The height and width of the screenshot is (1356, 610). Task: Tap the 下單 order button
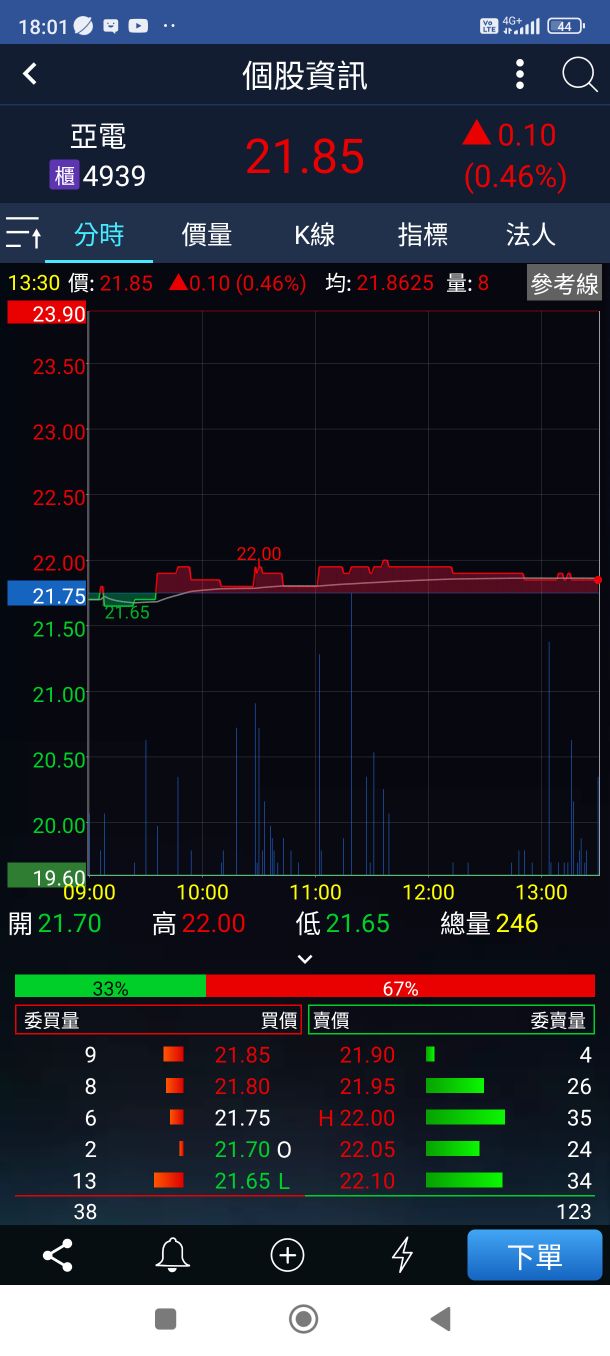tap(535, 1255)
